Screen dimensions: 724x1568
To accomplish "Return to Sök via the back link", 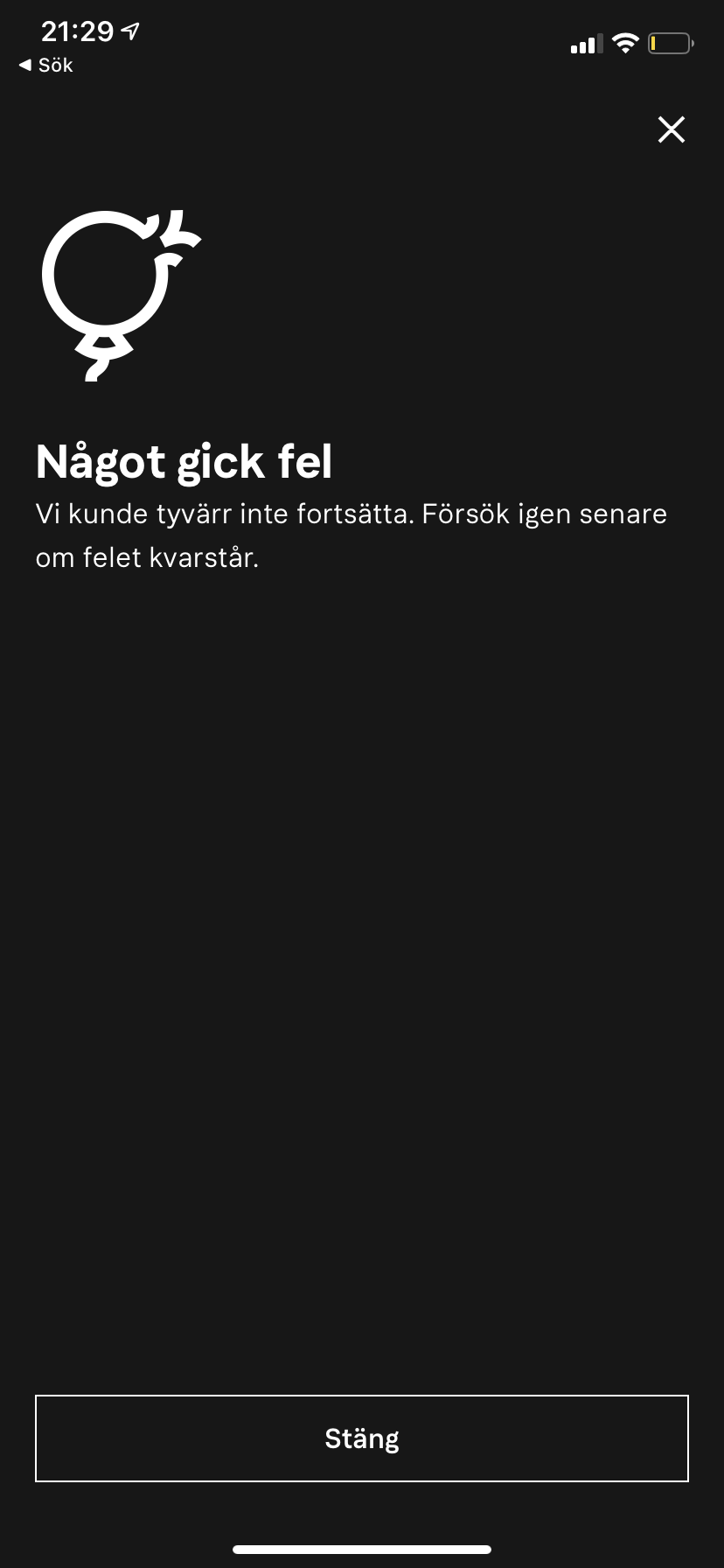I will [x=45, y=66].
